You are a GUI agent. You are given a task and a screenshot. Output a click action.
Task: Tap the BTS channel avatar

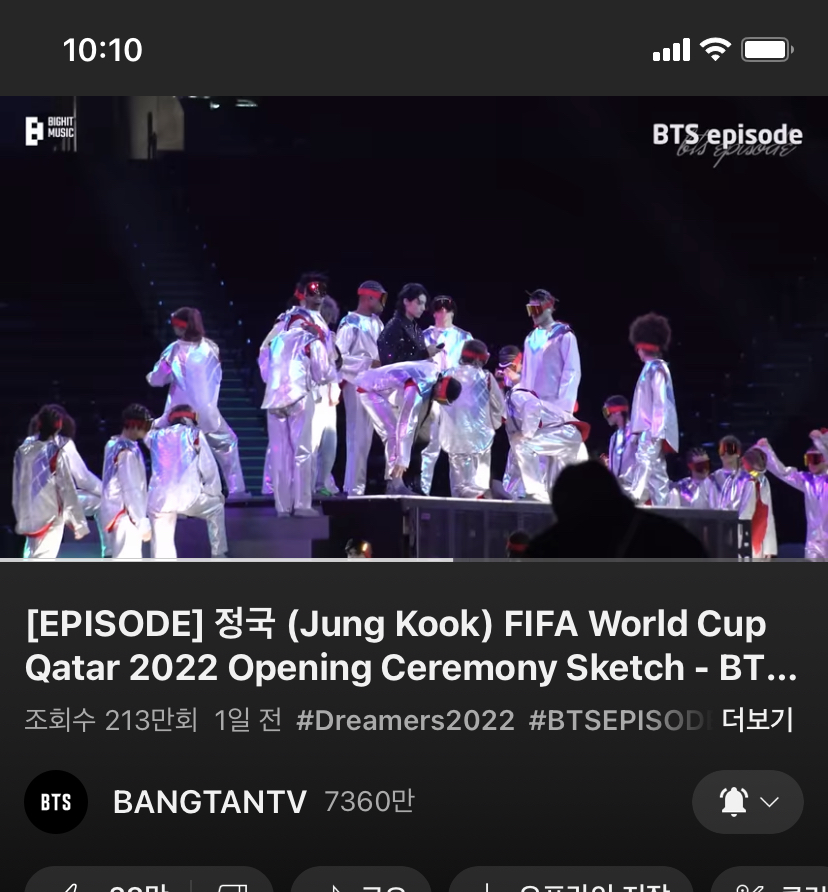click(56, 802)
